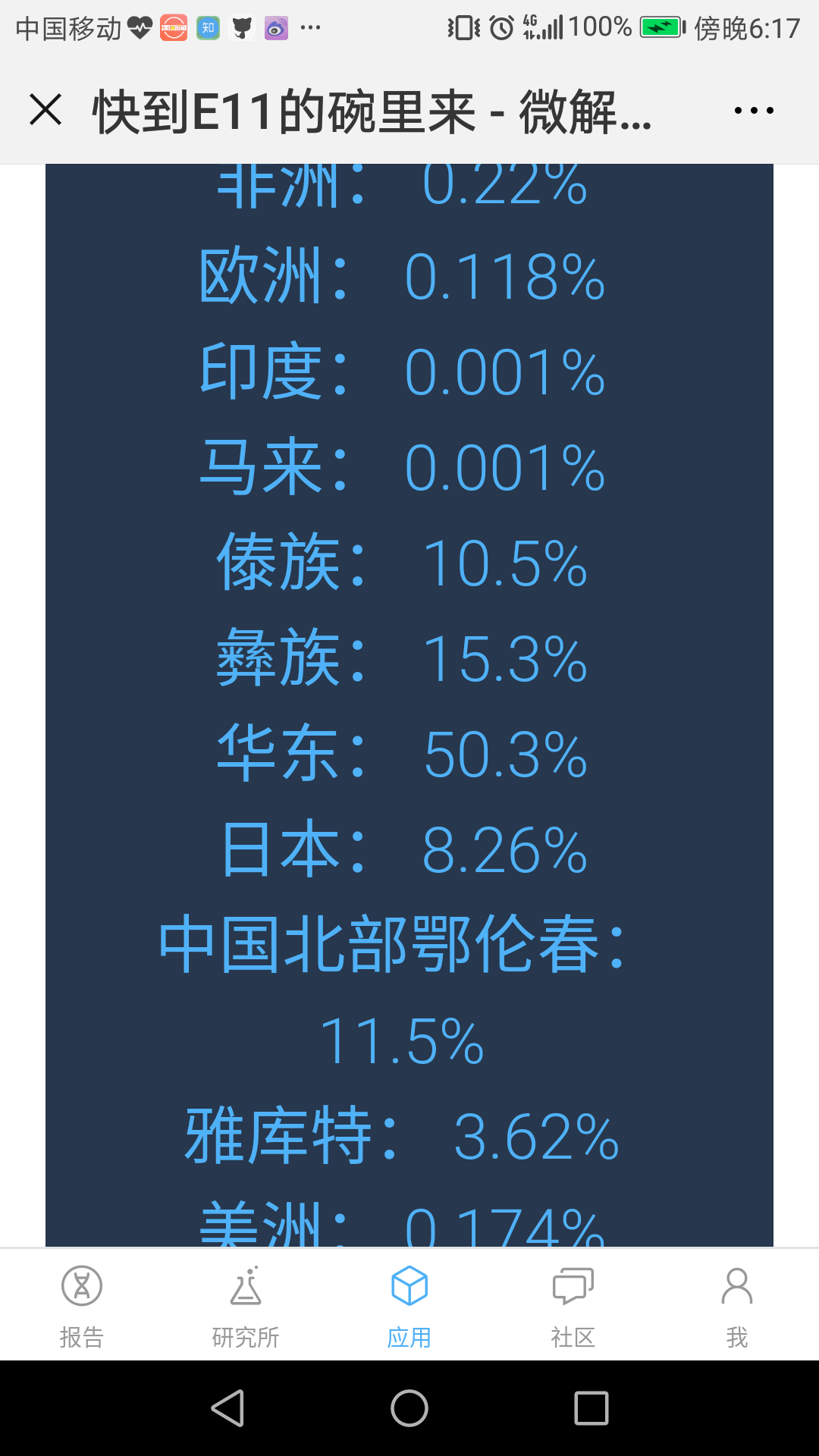
Task: Select the 应用 tab
Action: [409, 1306]
